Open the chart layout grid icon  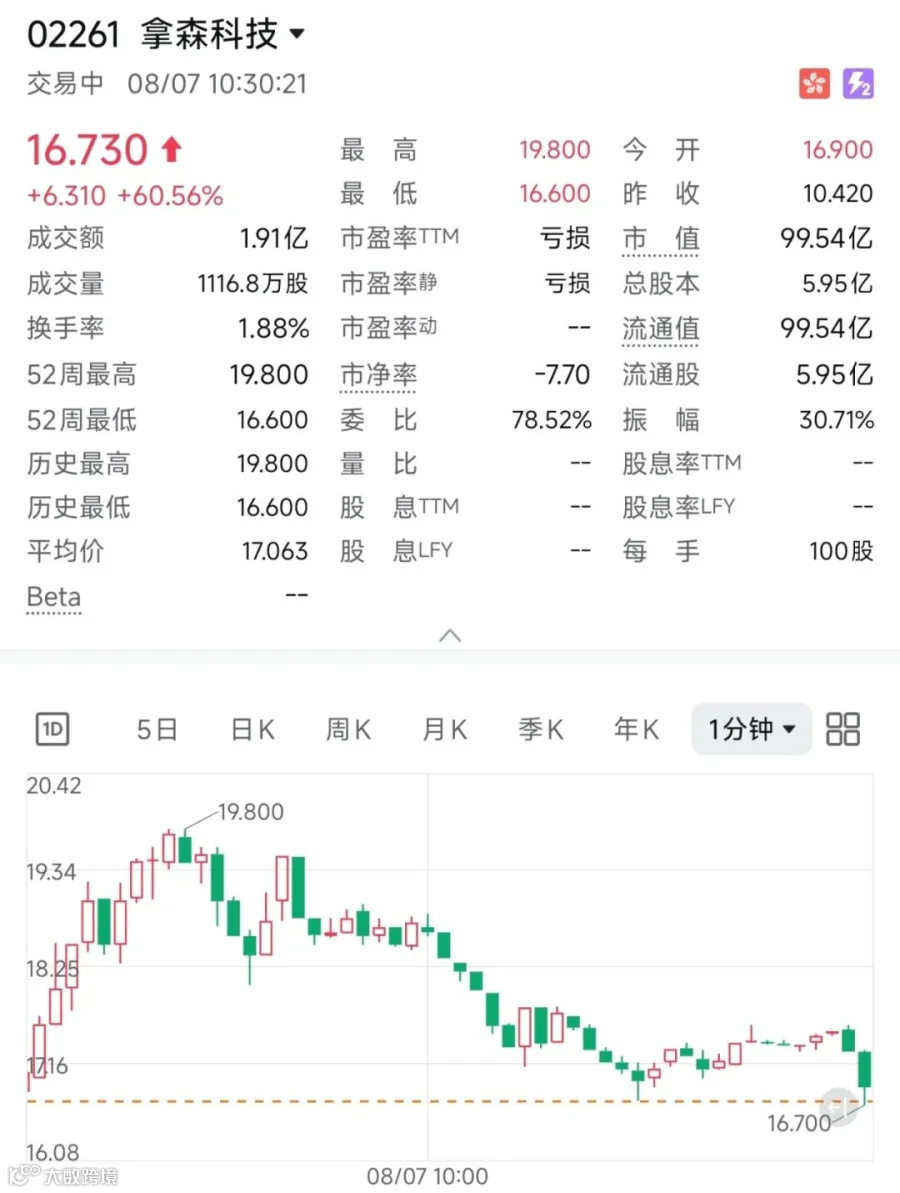[x=843, y=729]
